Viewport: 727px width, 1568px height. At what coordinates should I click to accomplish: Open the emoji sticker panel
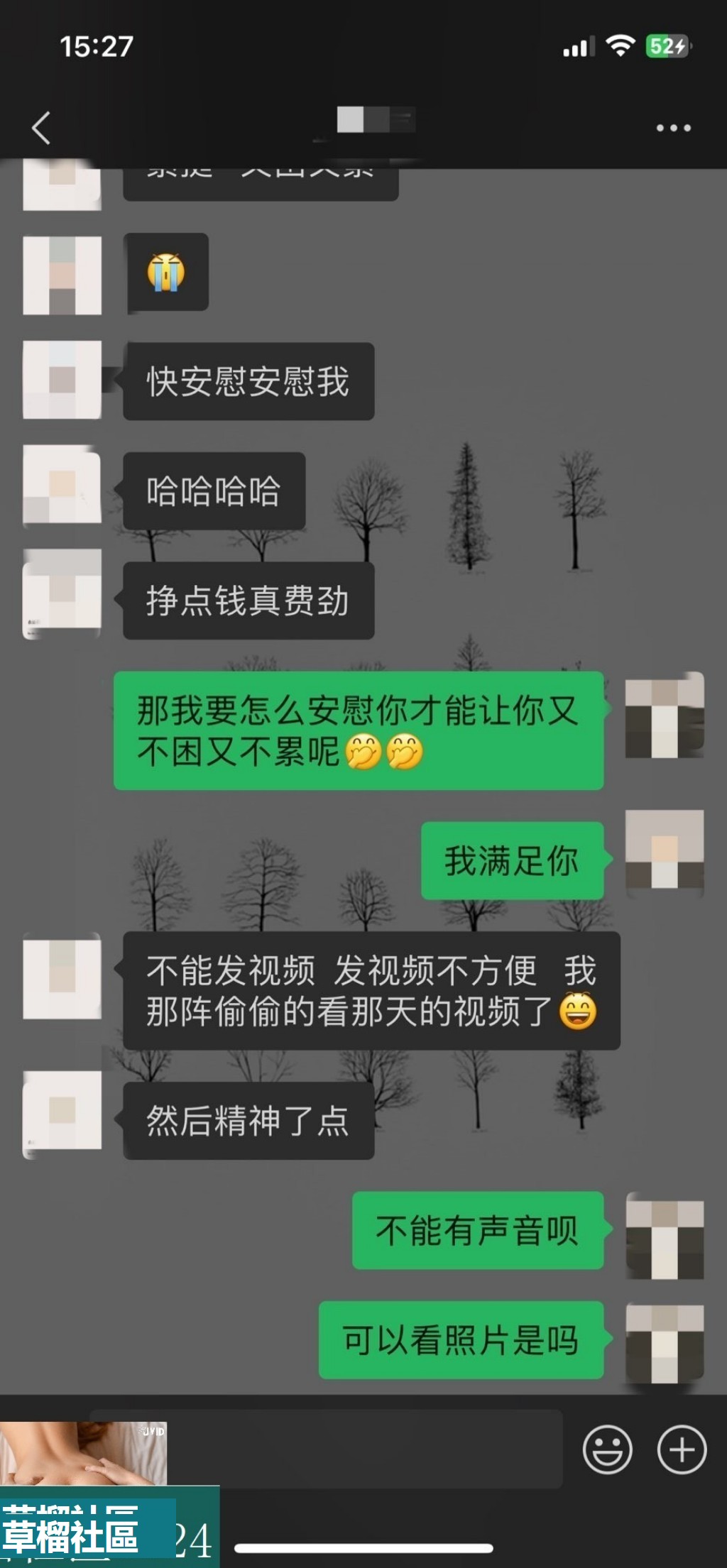click(x=607, y=1449)
